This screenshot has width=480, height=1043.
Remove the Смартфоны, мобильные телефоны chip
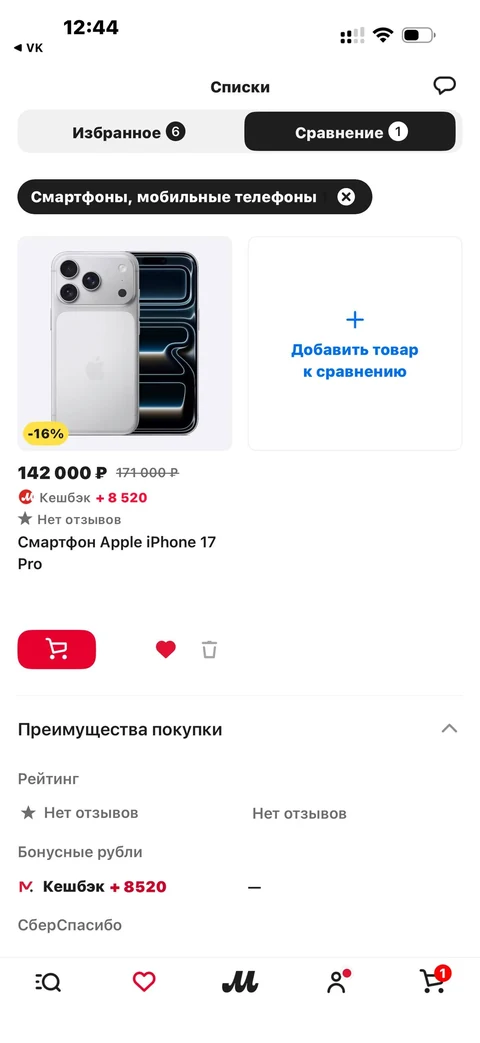click(x=346, y=197)
